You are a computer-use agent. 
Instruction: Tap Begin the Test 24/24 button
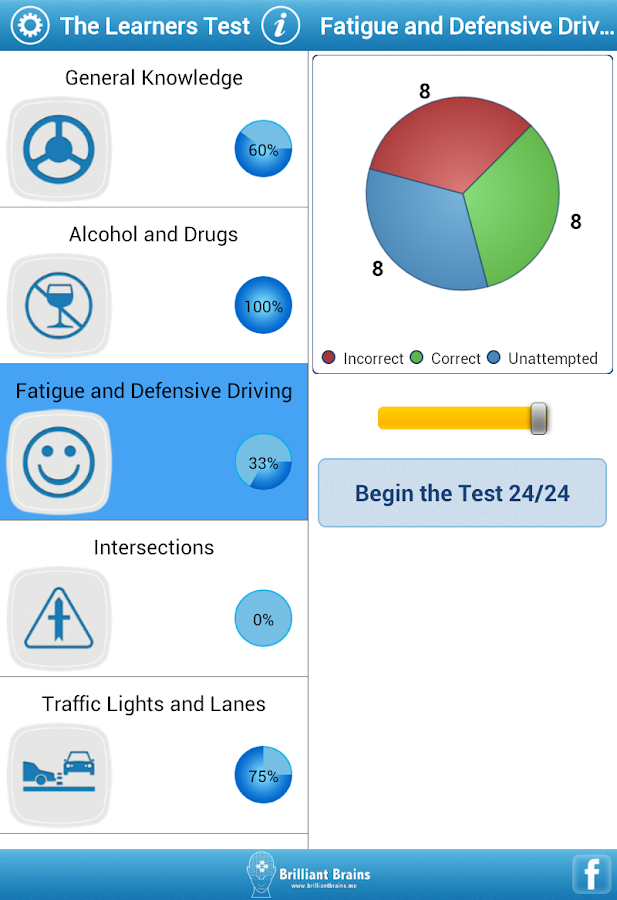click(x=462, y=493)
